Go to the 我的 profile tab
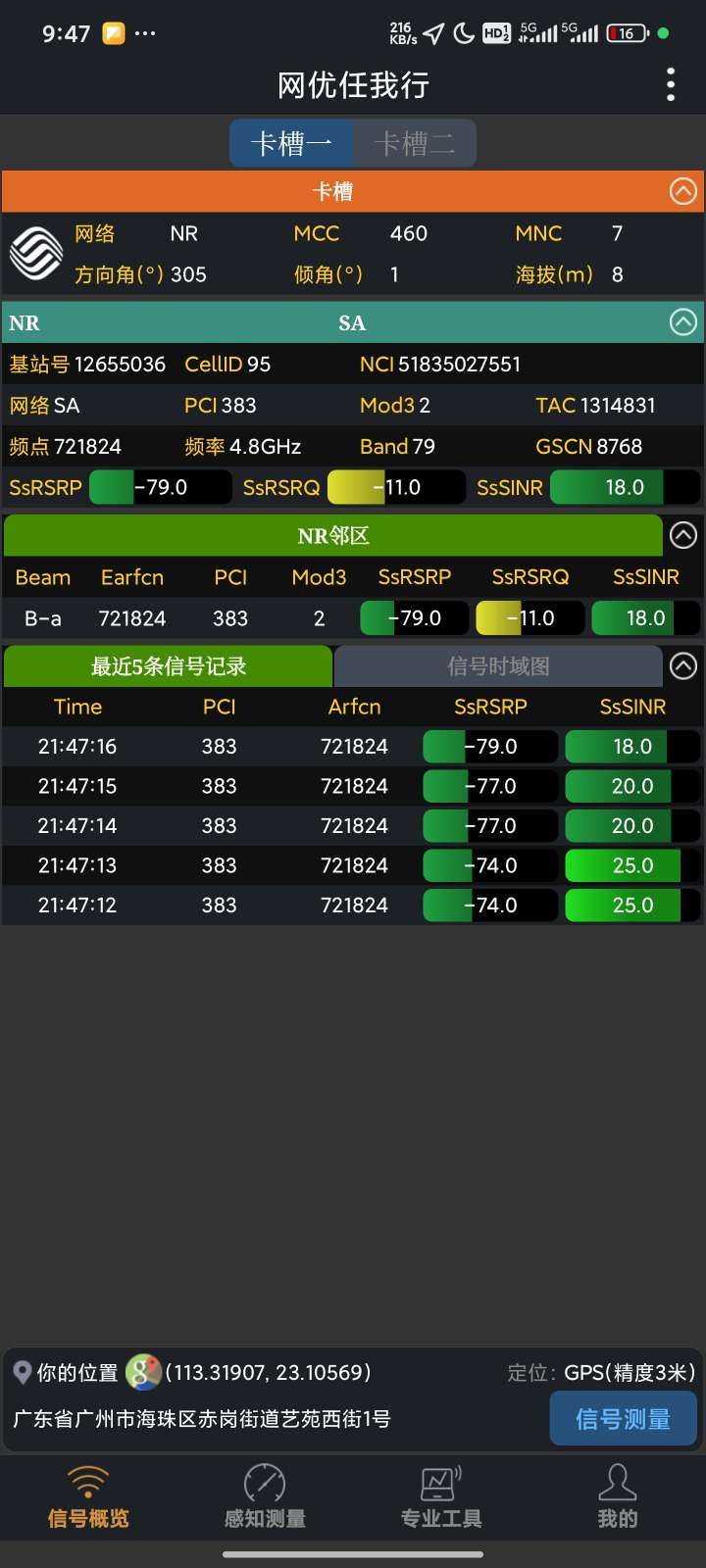 coord(618,1496)
